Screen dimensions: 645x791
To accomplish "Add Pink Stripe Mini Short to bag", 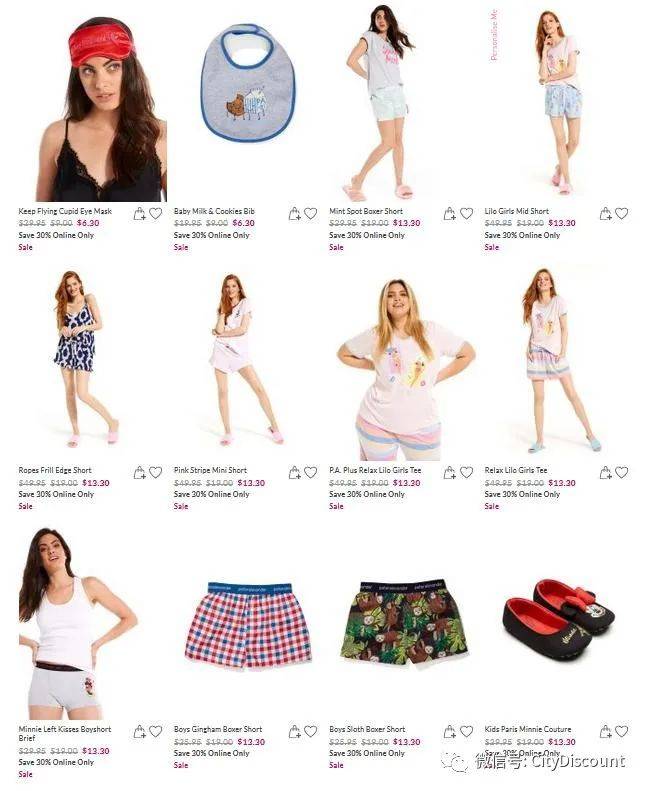I will pyautogui.click(x=294, y=472).
